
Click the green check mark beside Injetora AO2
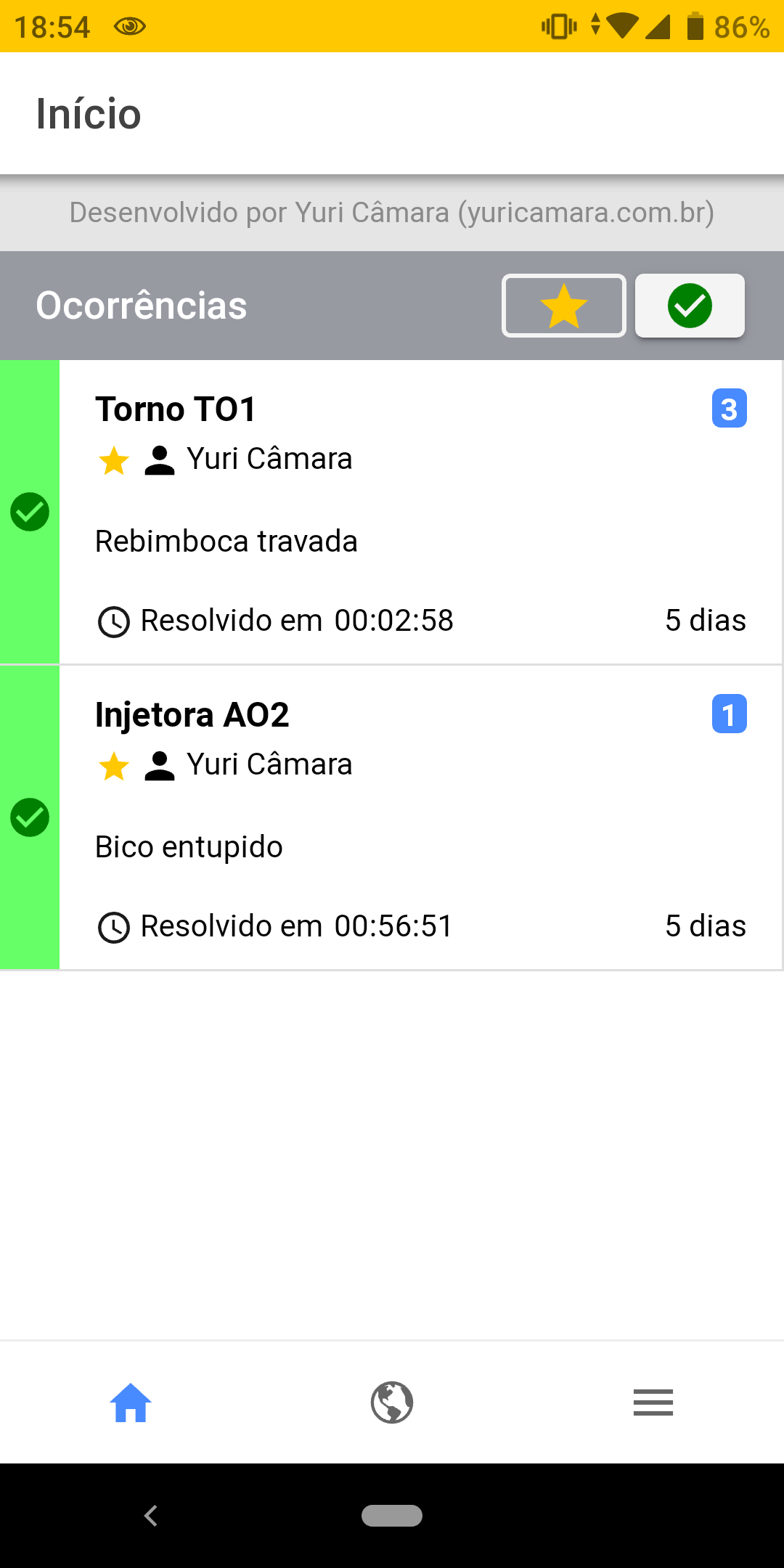[x=30, y=818]
